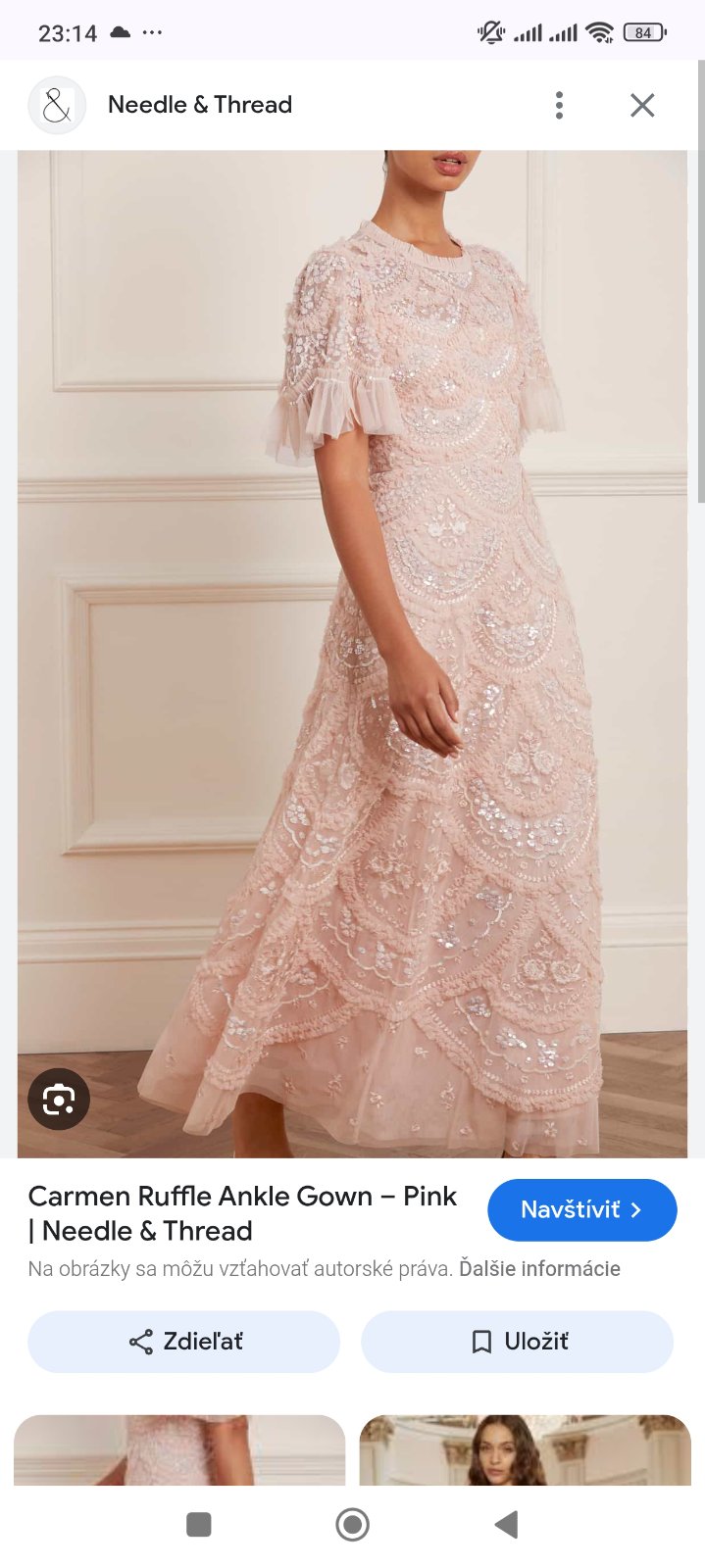
Task: Open the Ďalšie informácie link
Action: (x=539, y=1269)
